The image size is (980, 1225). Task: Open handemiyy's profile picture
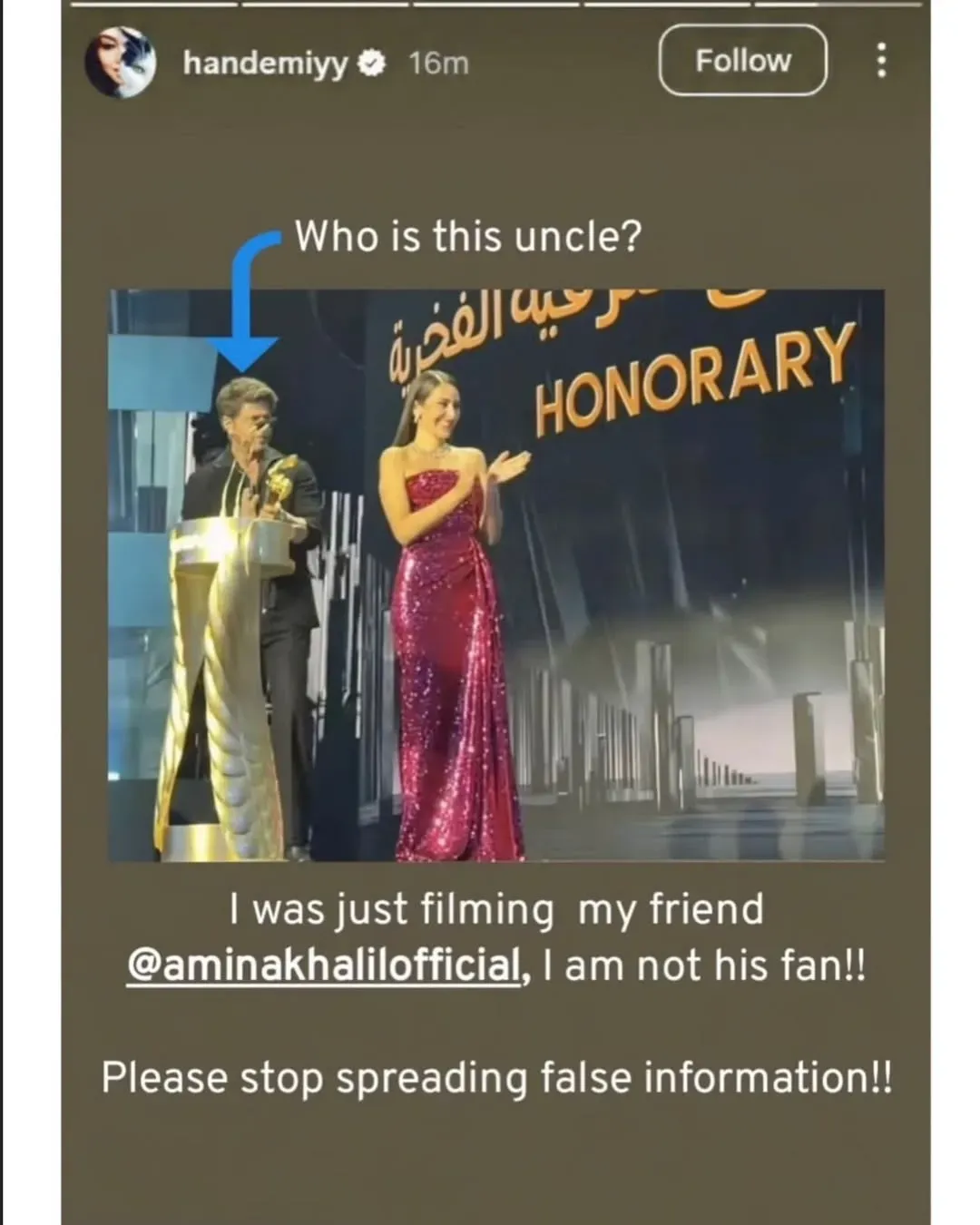120,62
